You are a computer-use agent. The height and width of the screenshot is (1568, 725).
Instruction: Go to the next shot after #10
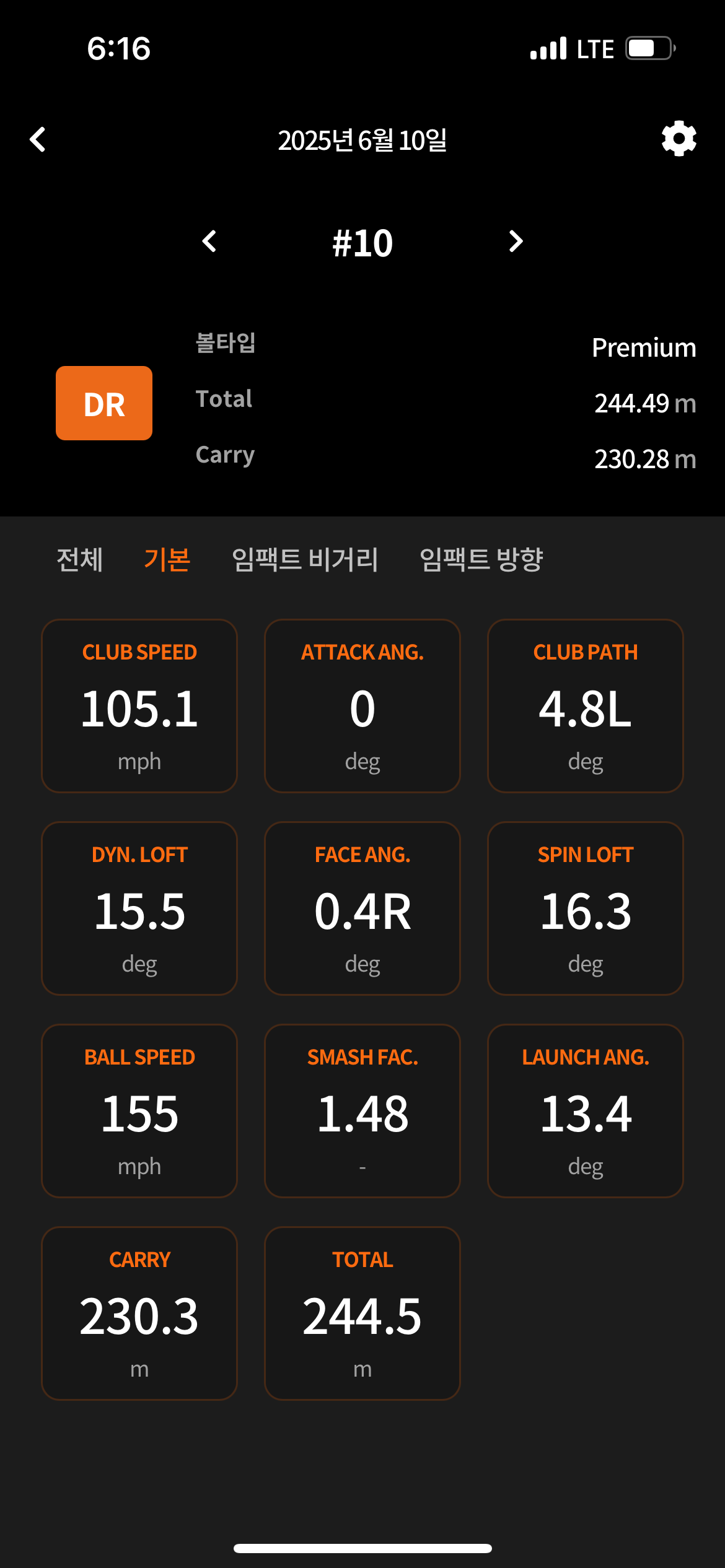click(516, 241)
